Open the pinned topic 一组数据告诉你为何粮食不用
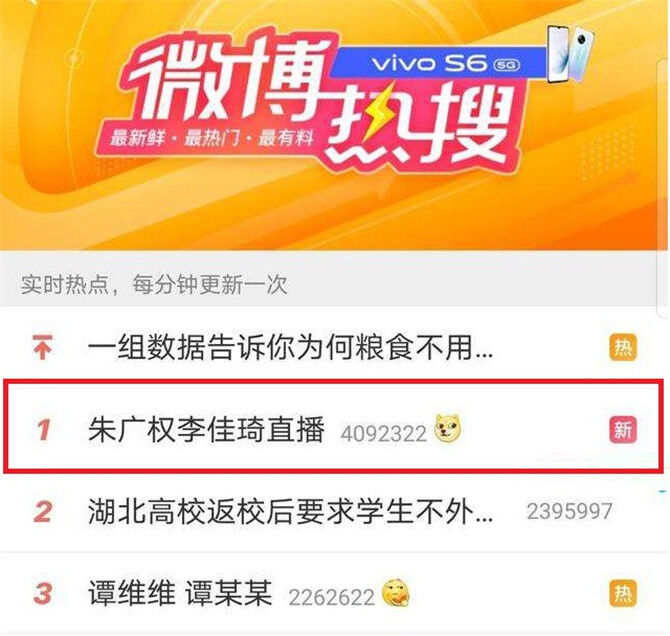 pyautogui.click(x=290, y=348)
